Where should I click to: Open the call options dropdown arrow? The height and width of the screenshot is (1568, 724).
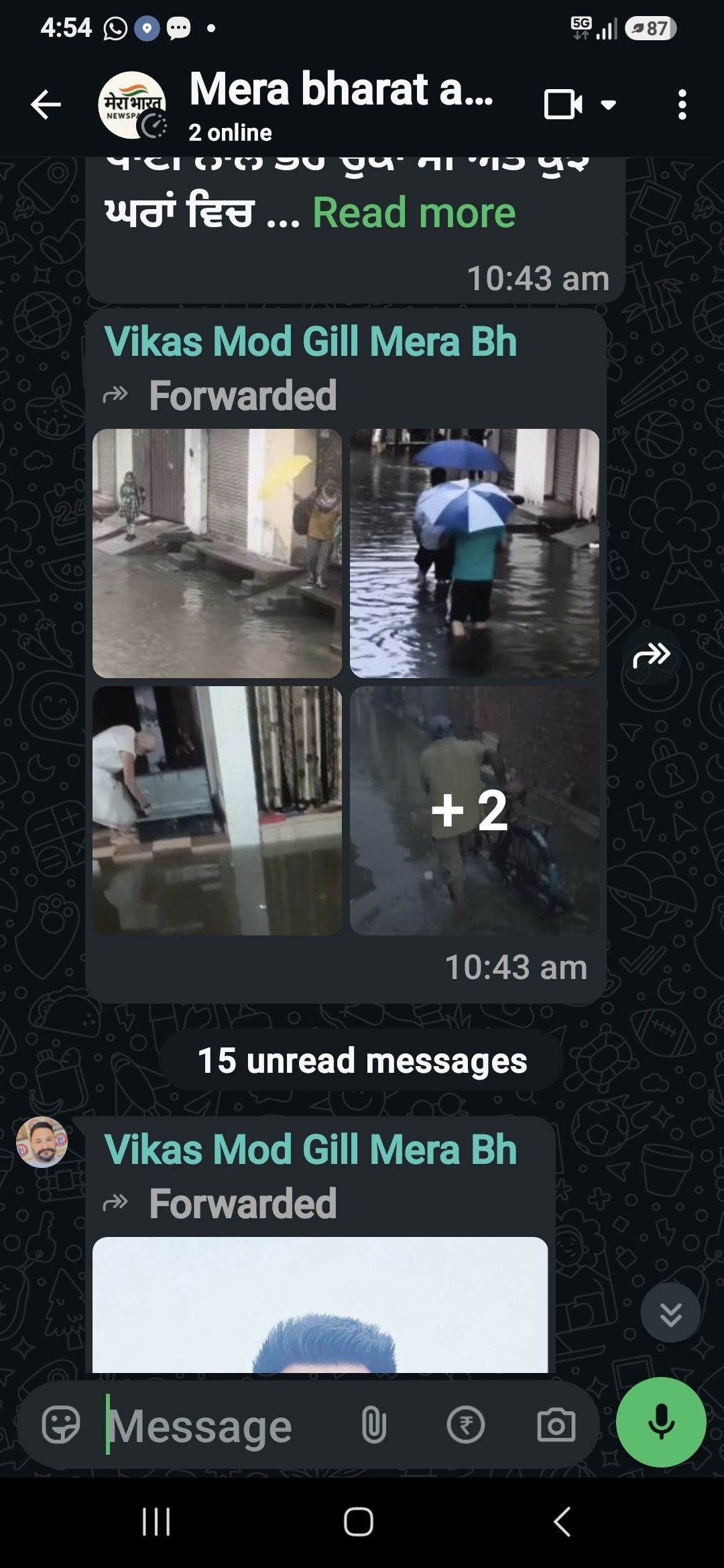tap(609, 105)
